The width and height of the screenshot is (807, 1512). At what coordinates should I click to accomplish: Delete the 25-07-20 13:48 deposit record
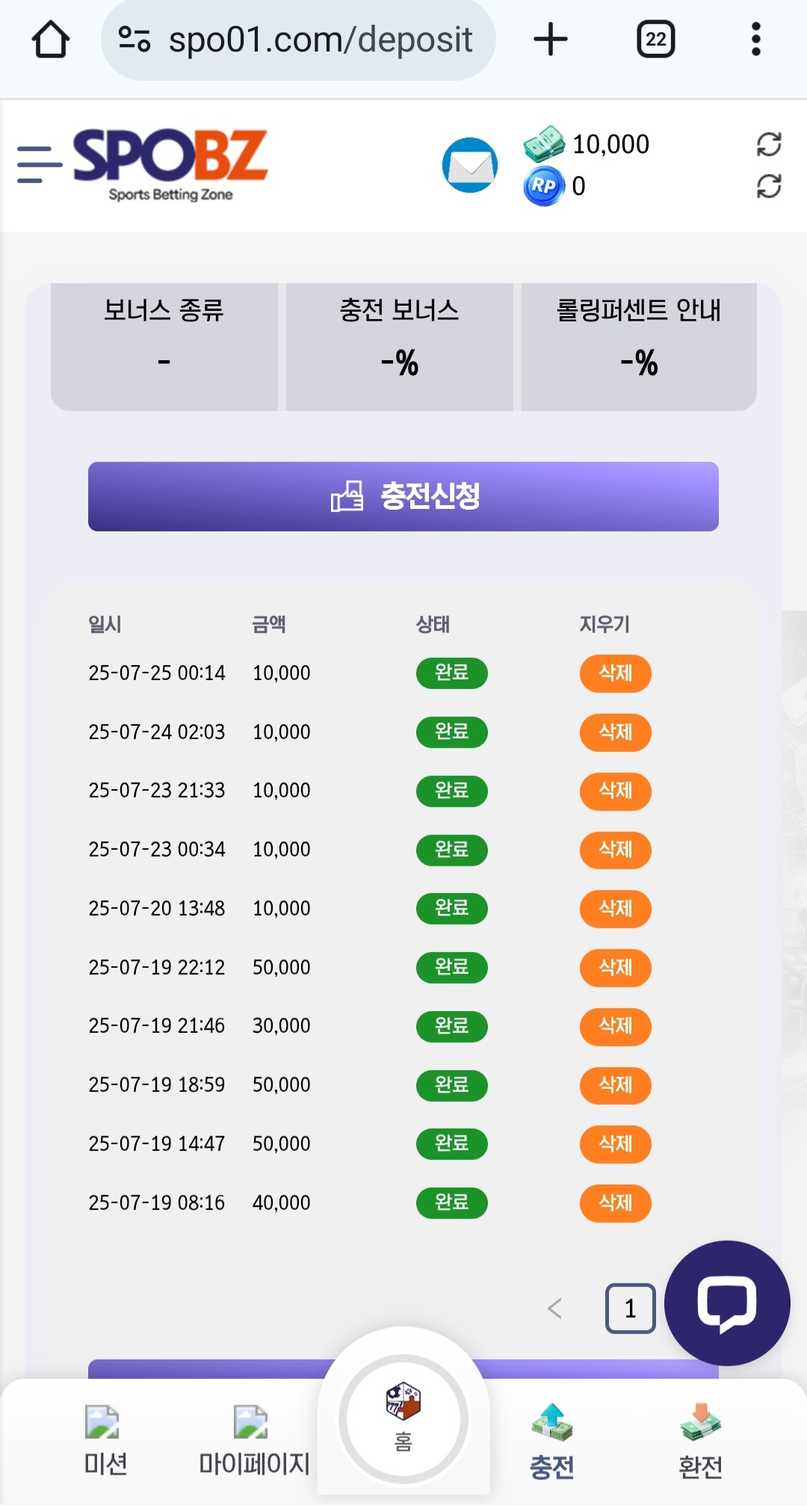click(x=615, y=909)
